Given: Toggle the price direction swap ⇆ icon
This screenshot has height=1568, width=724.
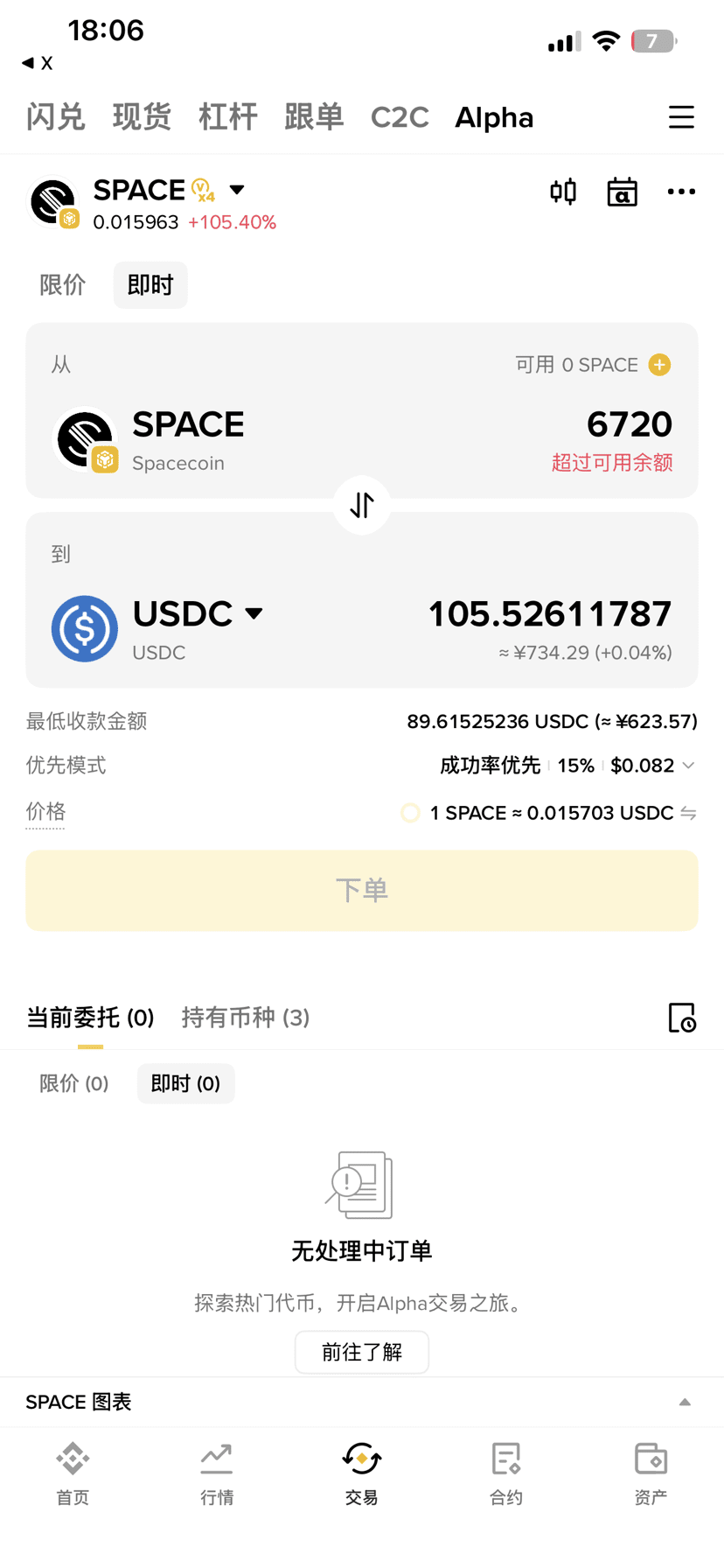Looking at the screenshot, I should 688,813.
